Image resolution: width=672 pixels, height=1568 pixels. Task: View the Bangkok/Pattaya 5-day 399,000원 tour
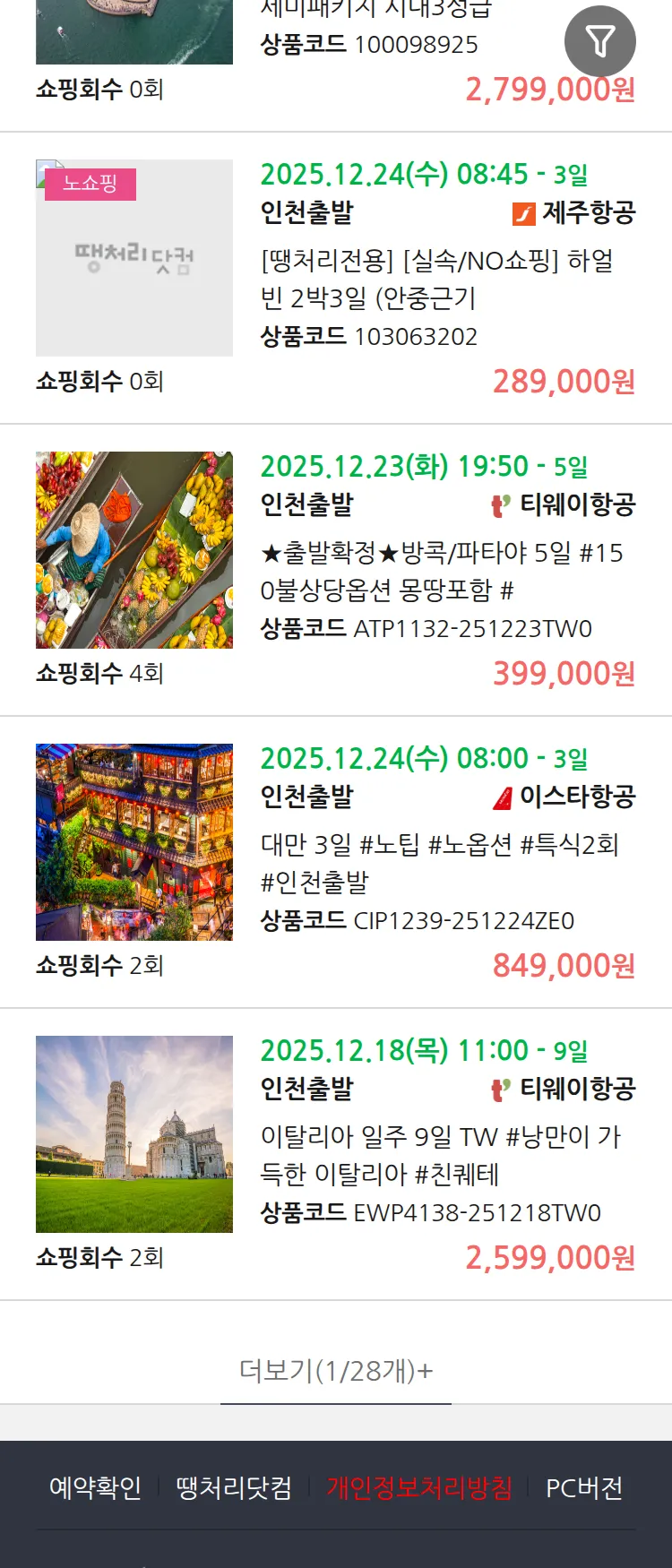[441, 571]
